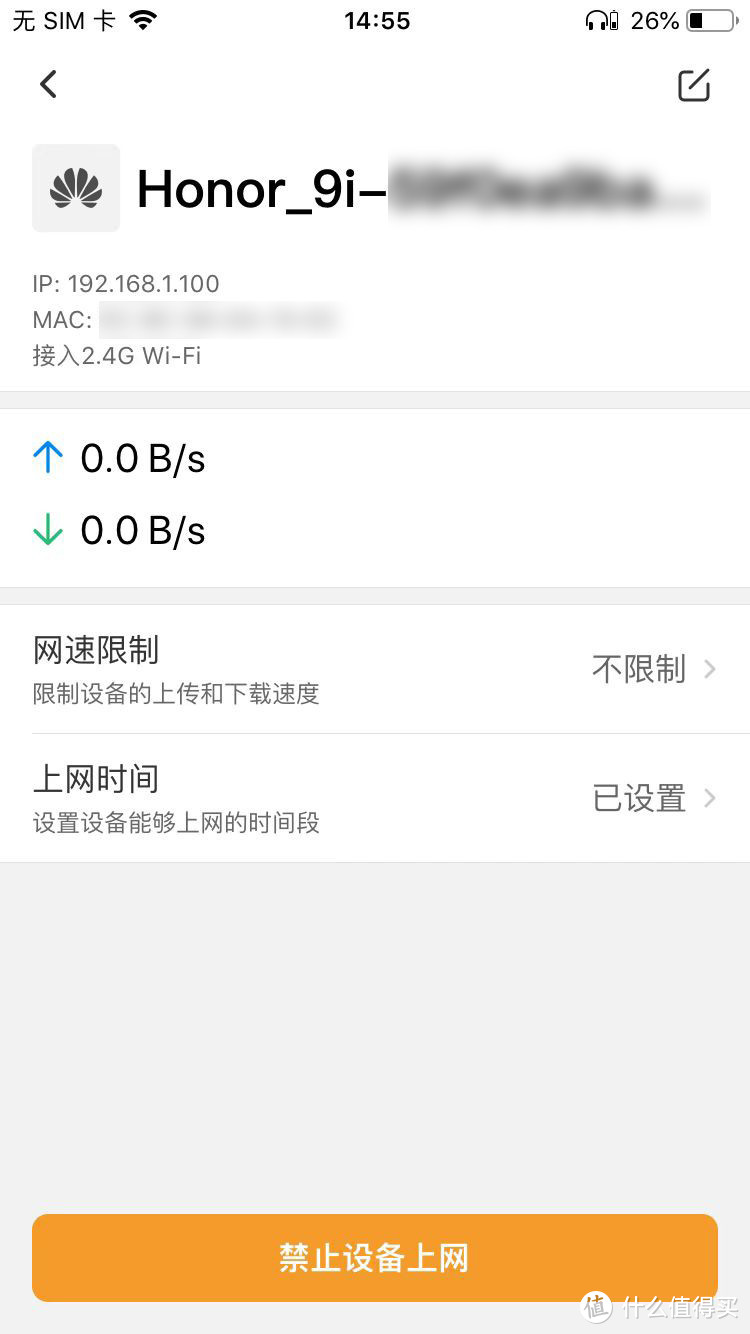
Task: Tap the Huawei logo device avatar
Action: (76, 188)
